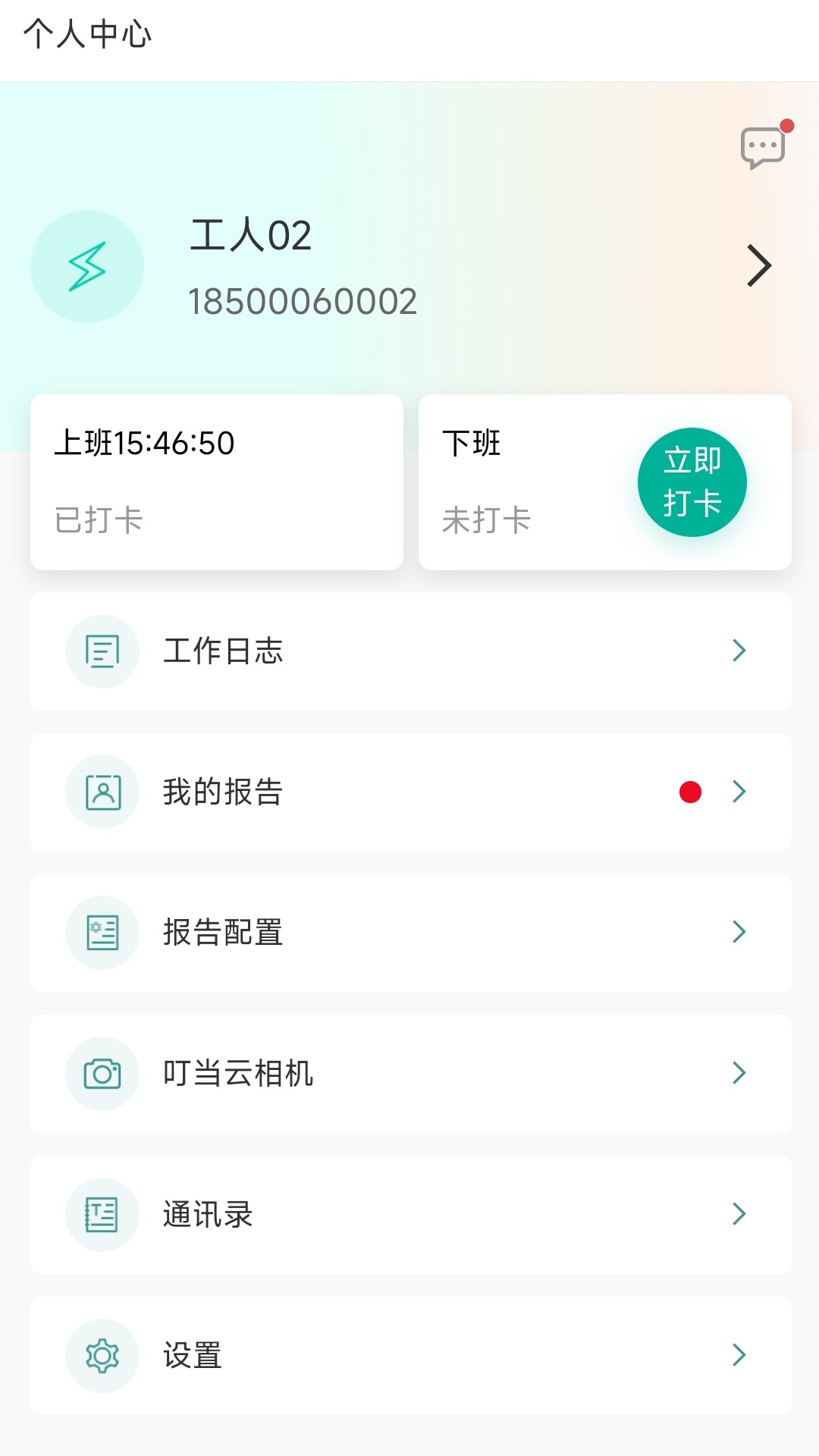View the 上班 clock-in card
Viewport: 819px width, 1456px height.
click(x=216, y=482)
